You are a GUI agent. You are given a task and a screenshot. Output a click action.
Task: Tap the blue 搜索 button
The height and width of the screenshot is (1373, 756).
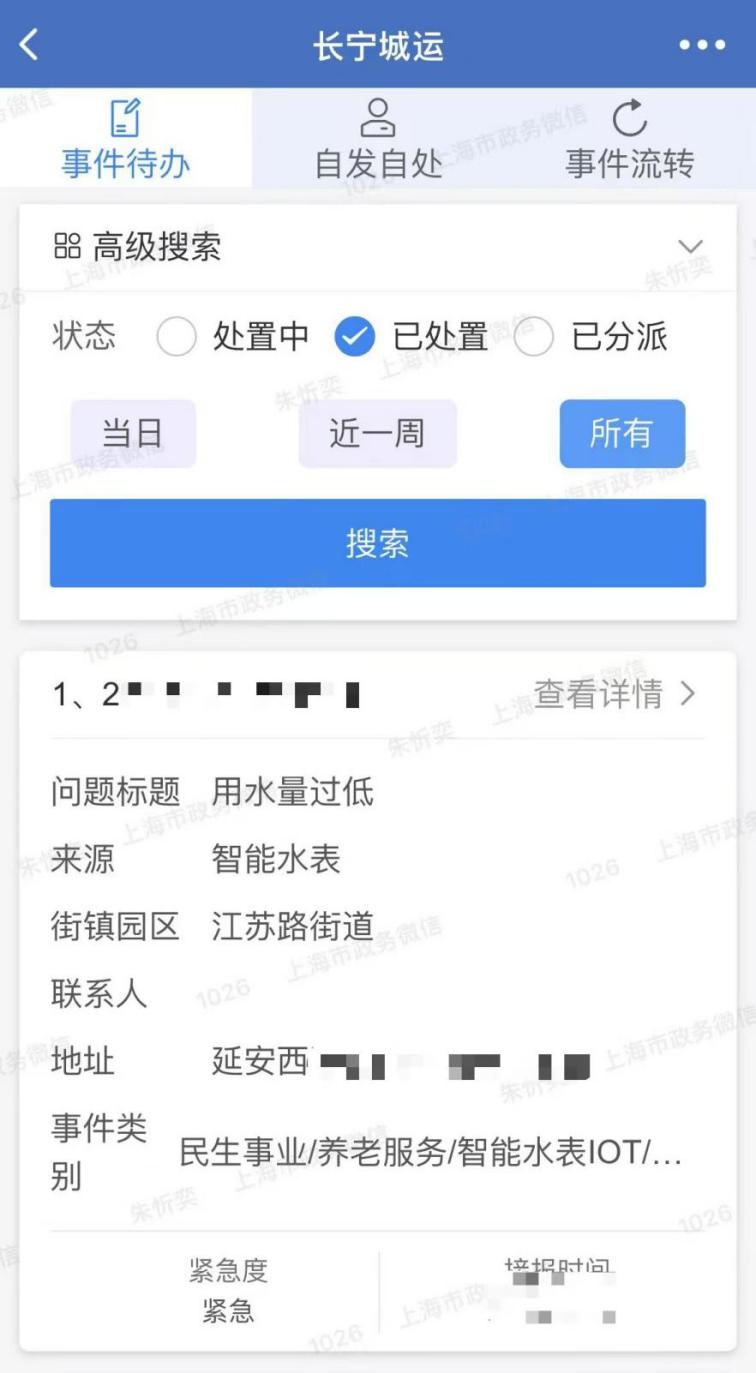coord(378,543)
